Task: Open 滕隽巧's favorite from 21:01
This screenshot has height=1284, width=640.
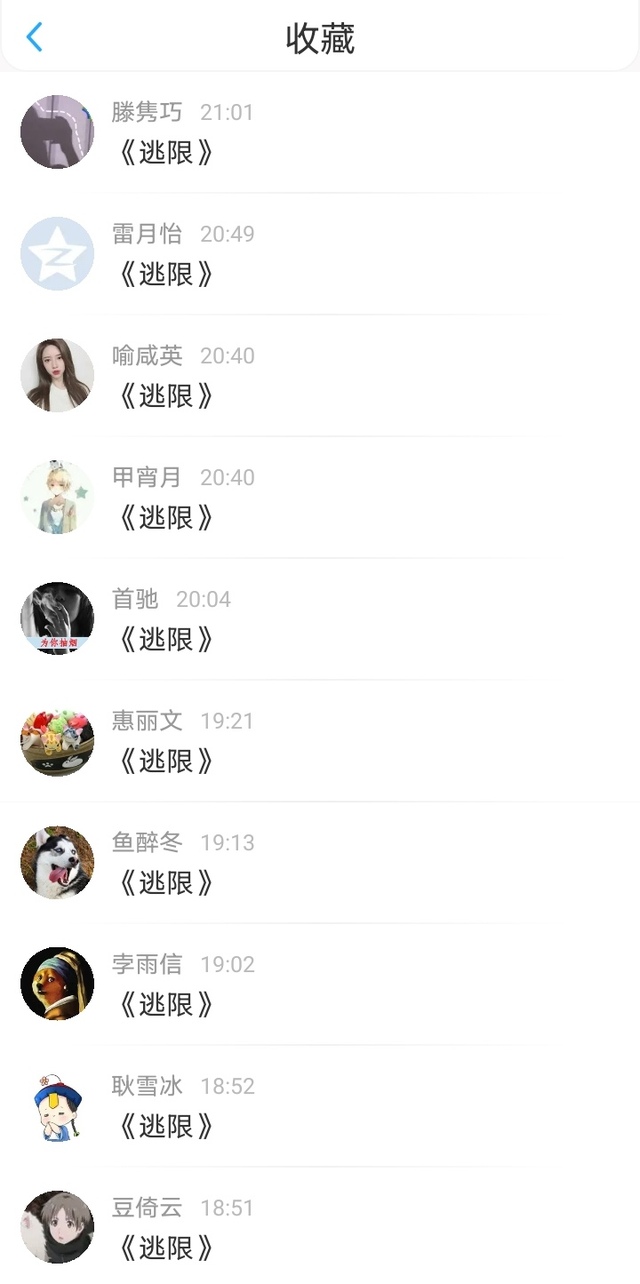Action: [166, 153]
